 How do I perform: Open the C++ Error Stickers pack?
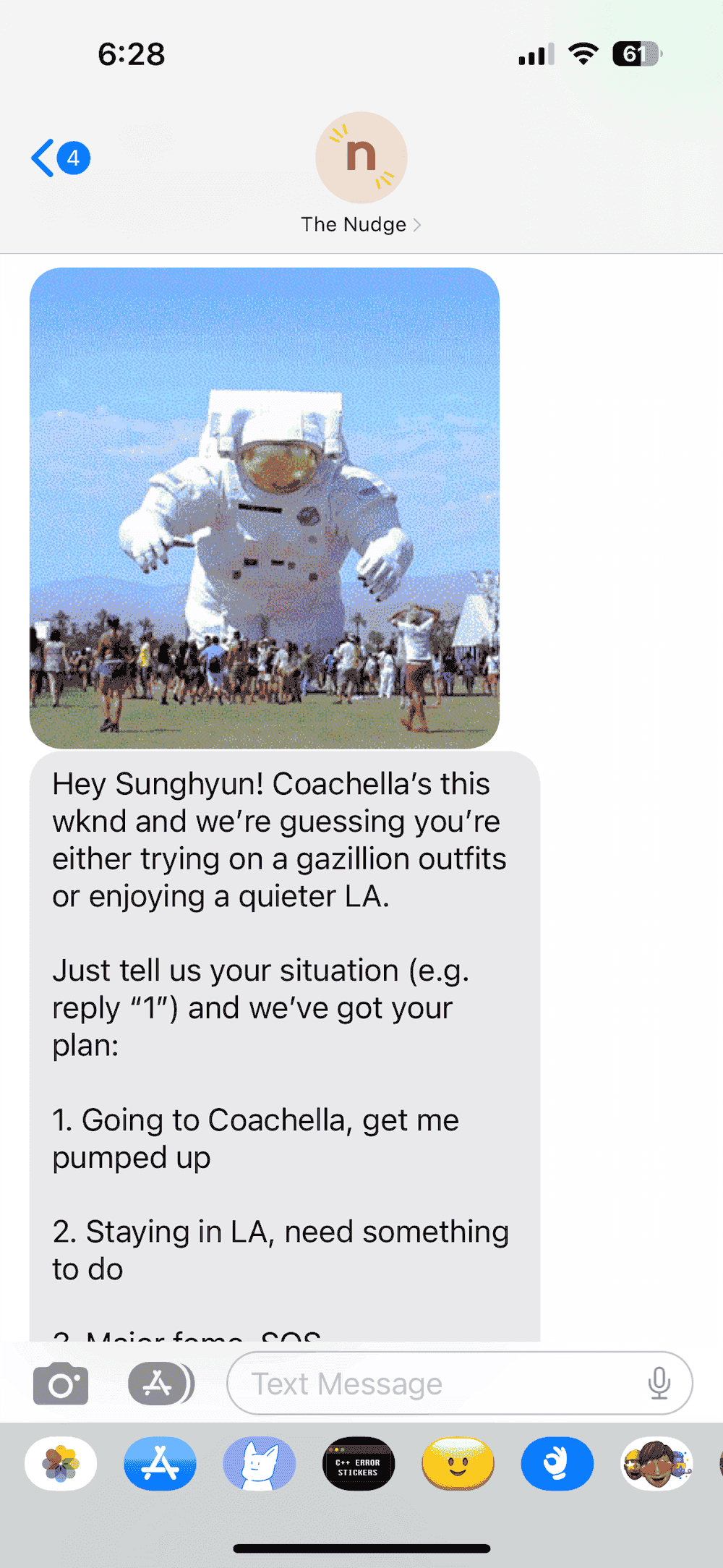pyautogui.click(x=359, y=1464)
